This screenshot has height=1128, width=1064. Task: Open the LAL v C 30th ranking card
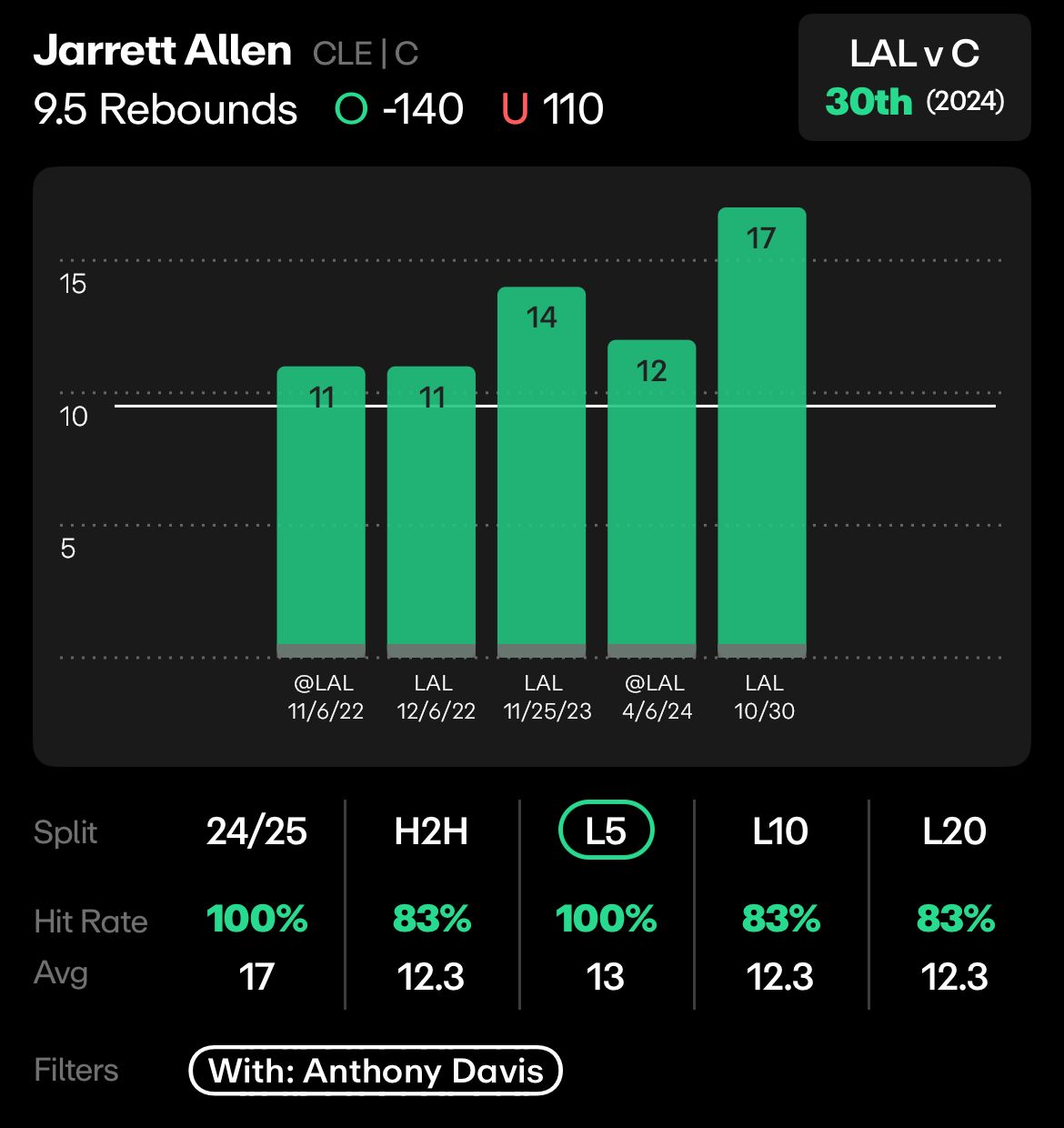pos(914,78)
